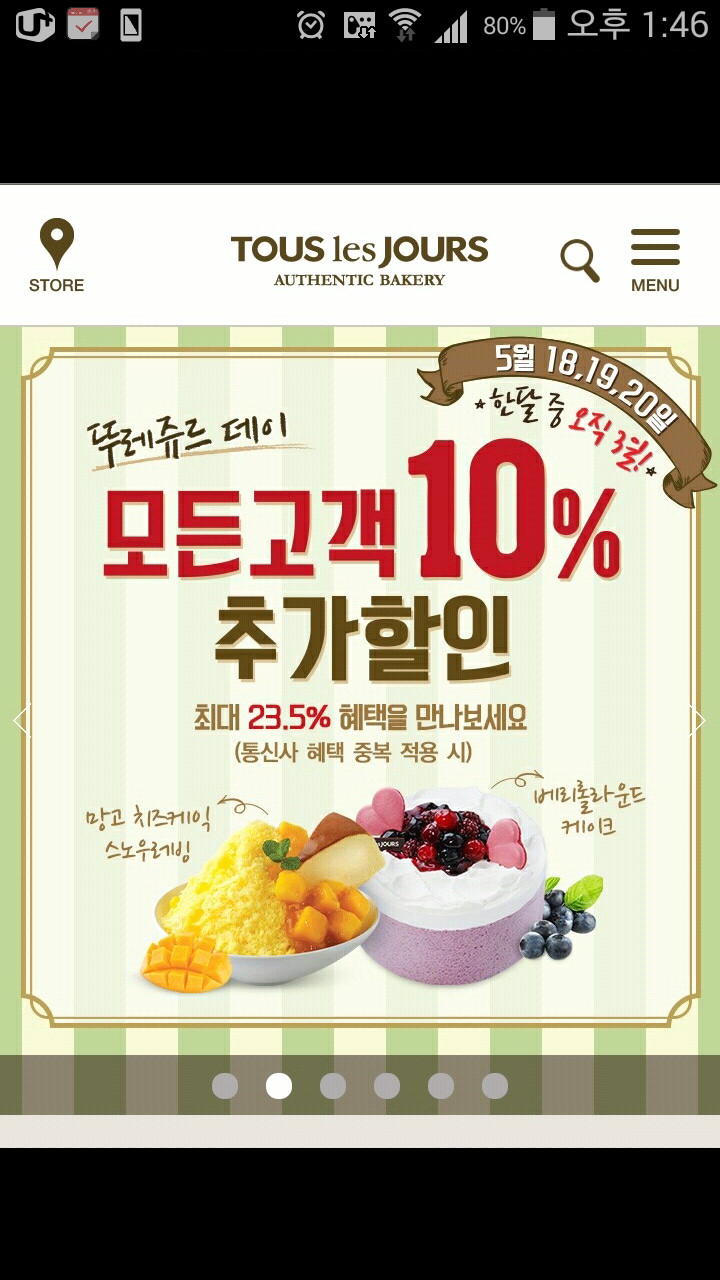Show the previous banner with left arrow
720x1280 pixels.
pos(22,720)
